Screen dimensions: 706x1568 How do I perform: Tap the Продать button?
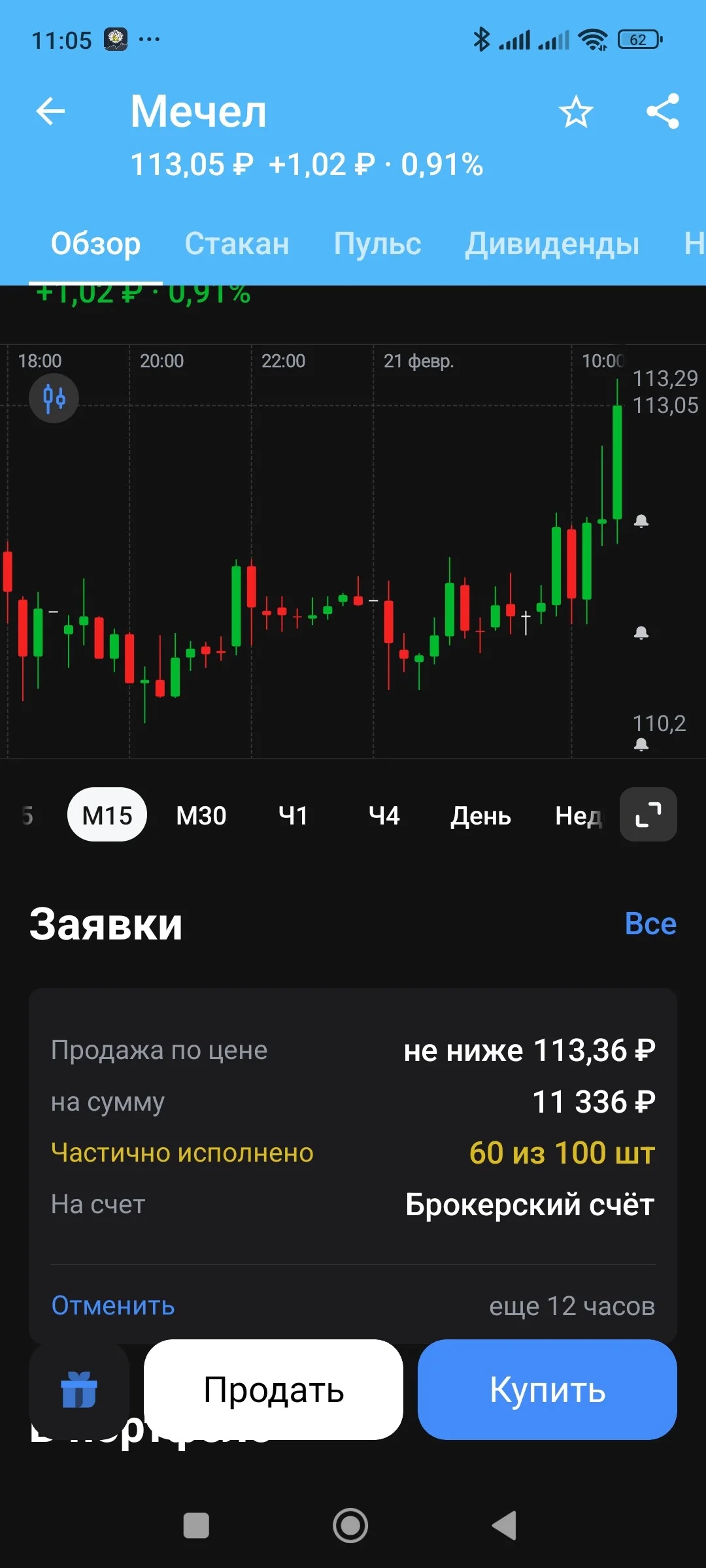click(273, 1390)
